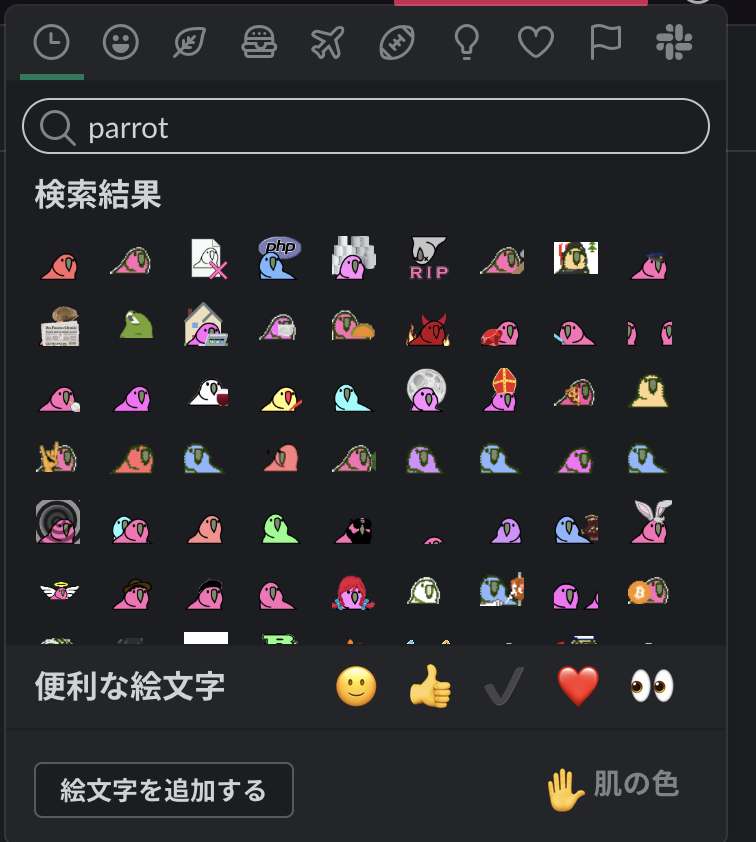Click inside the parrot search field

click(x=365, y=126)
